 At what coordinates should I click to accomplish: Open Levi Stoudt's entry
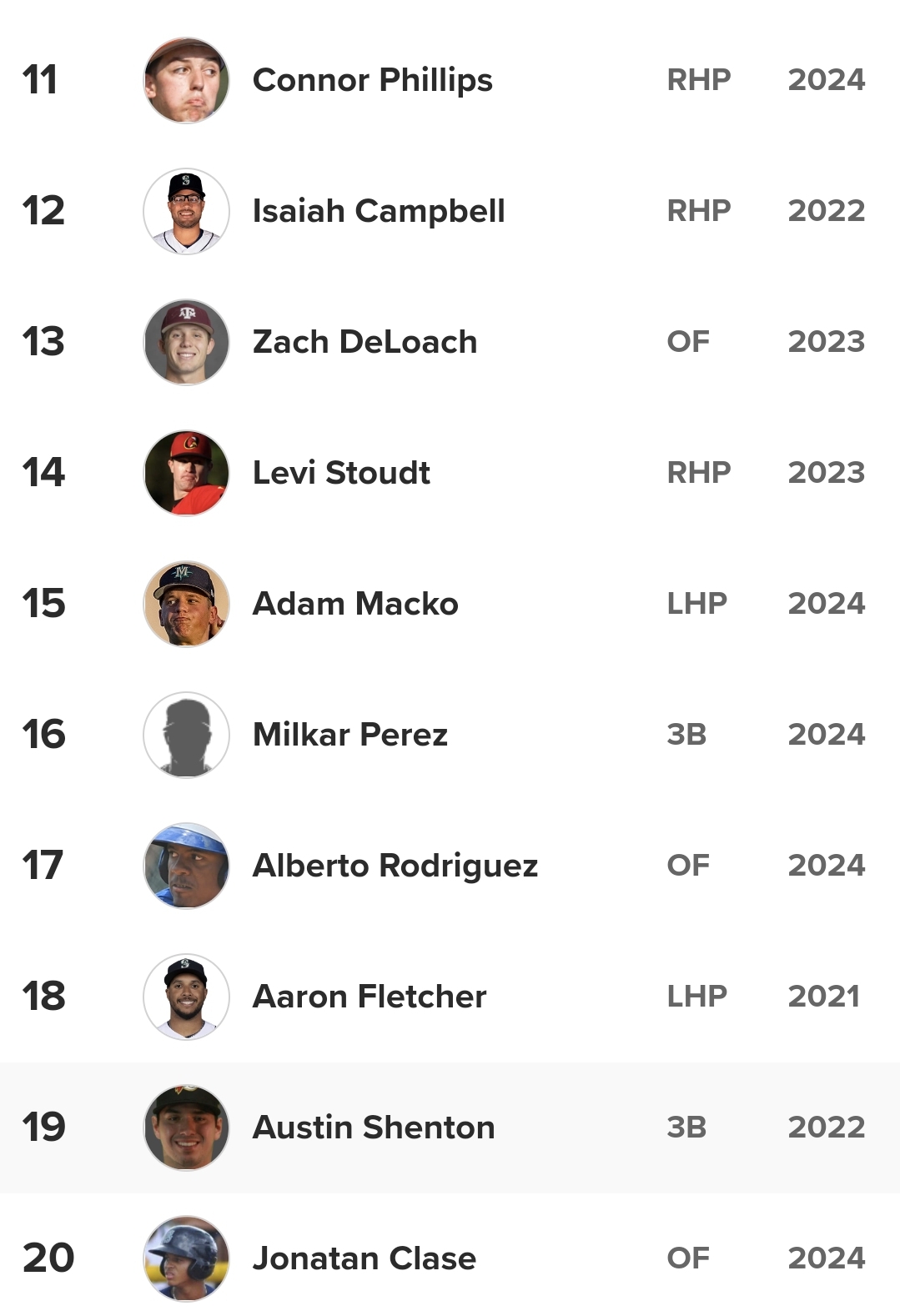pyautogui.click(x=341, y=473)
